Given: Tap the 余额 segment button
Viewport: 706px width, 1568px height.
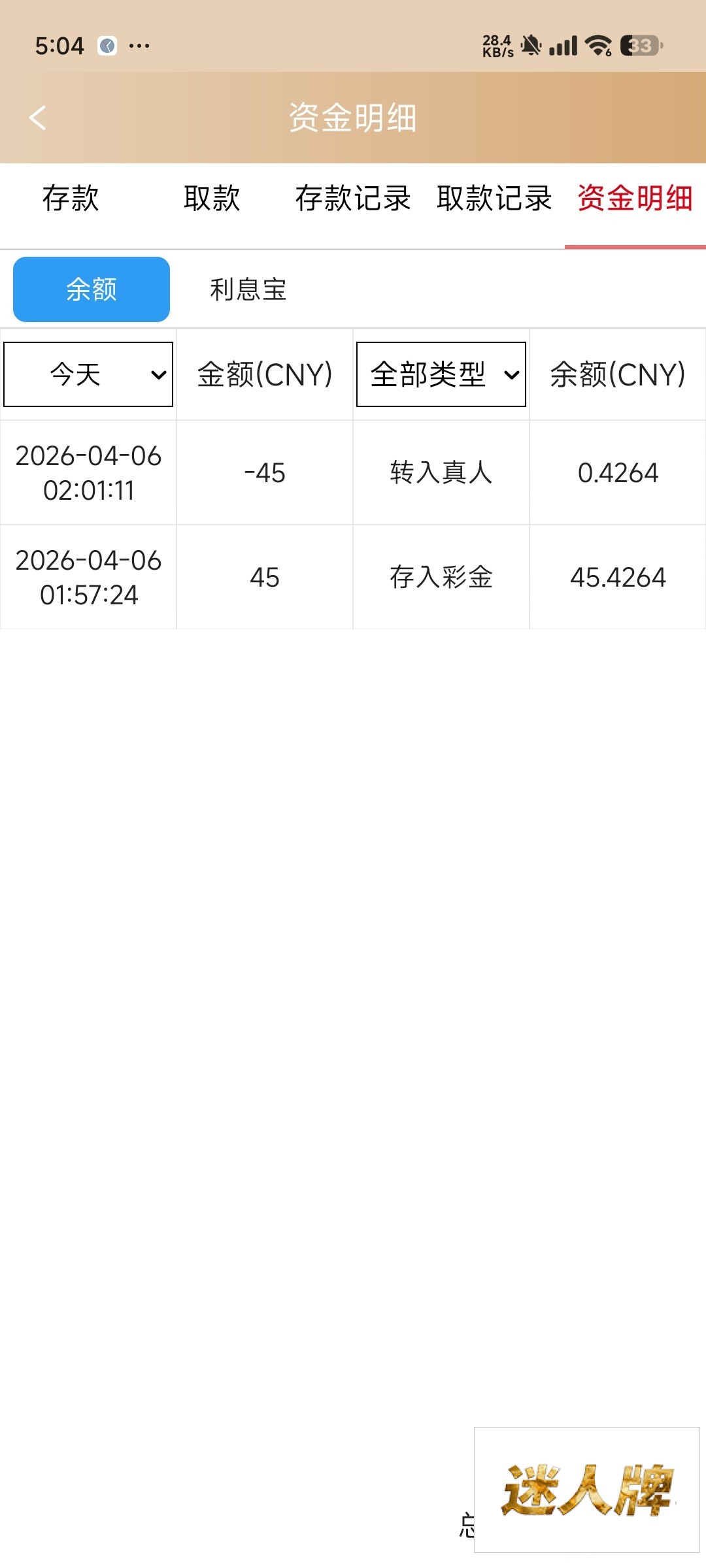Looking at the screenshot, I should click(x=92, y=289).
